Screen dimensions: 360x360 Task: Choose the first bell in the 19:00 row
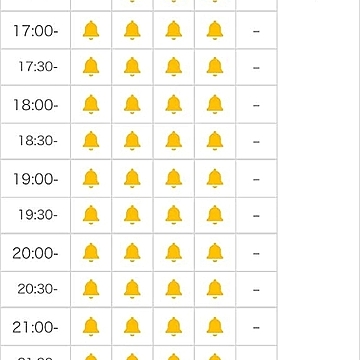click(91, 178)
